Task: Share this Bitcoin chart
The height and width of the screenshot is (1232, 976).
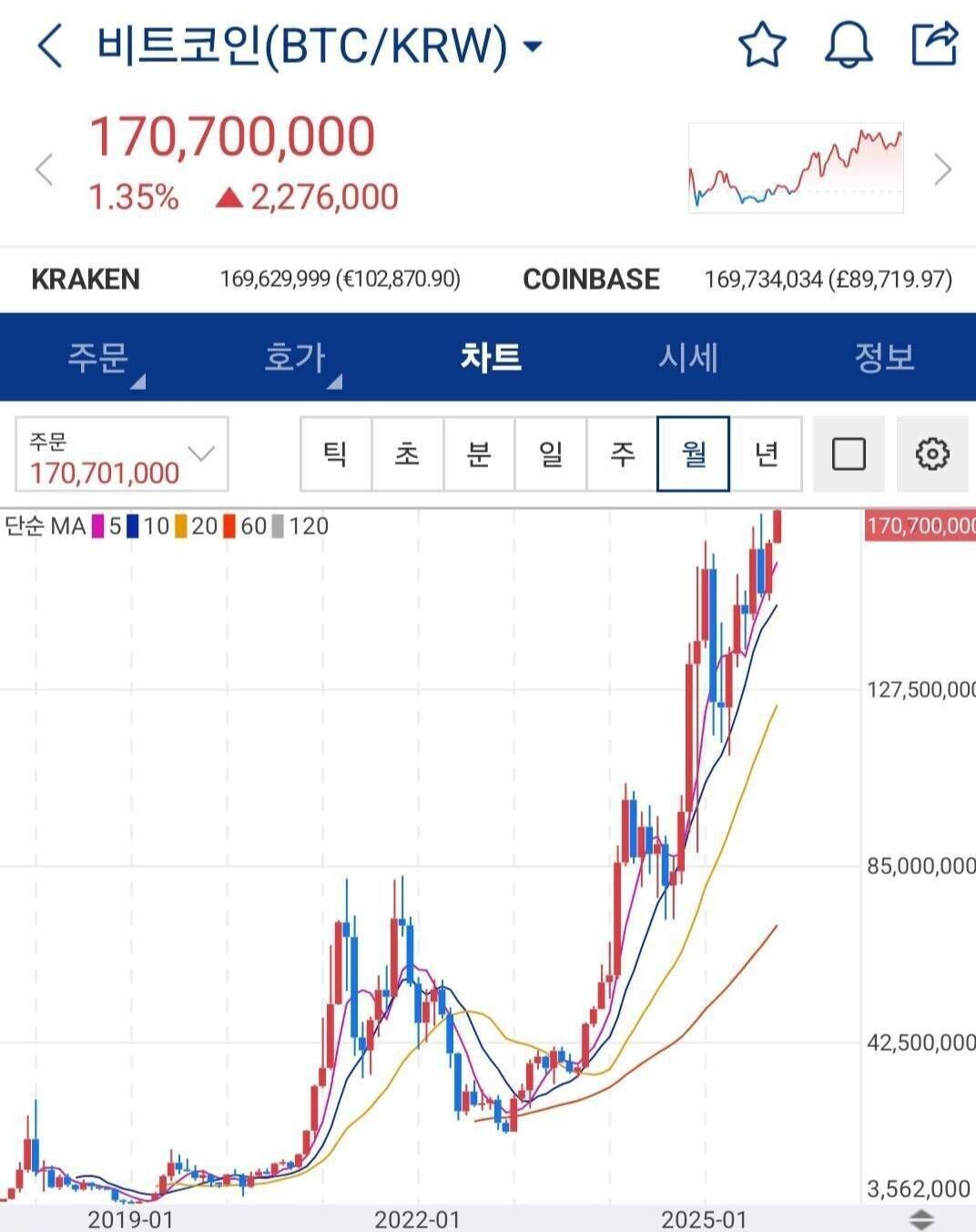Action: 935,46
